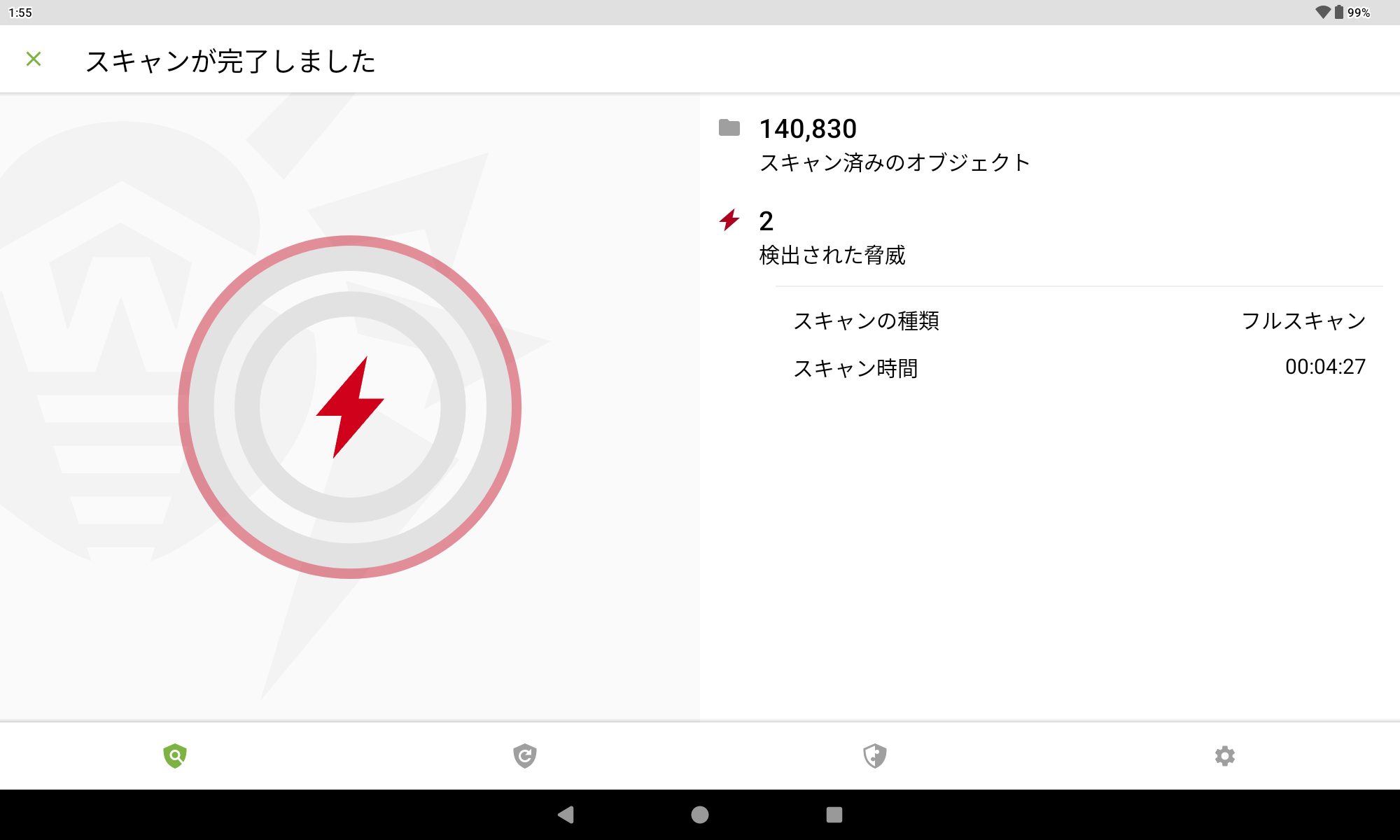Go back with system navigation
This screenshot has height=840, width=1400.
tap(566, 815)
